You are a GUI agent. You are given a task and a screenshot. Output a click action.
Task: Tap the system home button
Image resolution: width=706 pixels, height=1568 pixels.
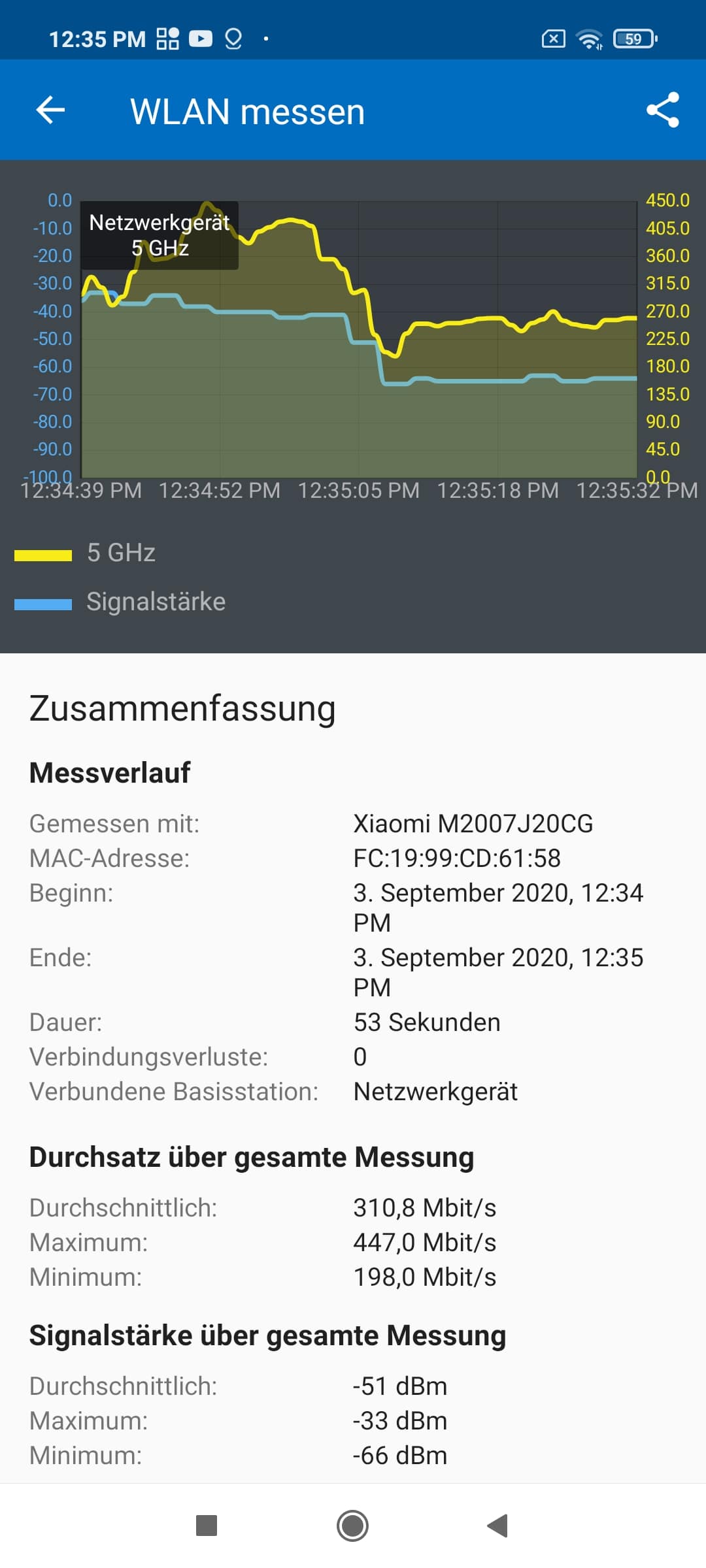pyautogui.click(x=352, y=1526)
